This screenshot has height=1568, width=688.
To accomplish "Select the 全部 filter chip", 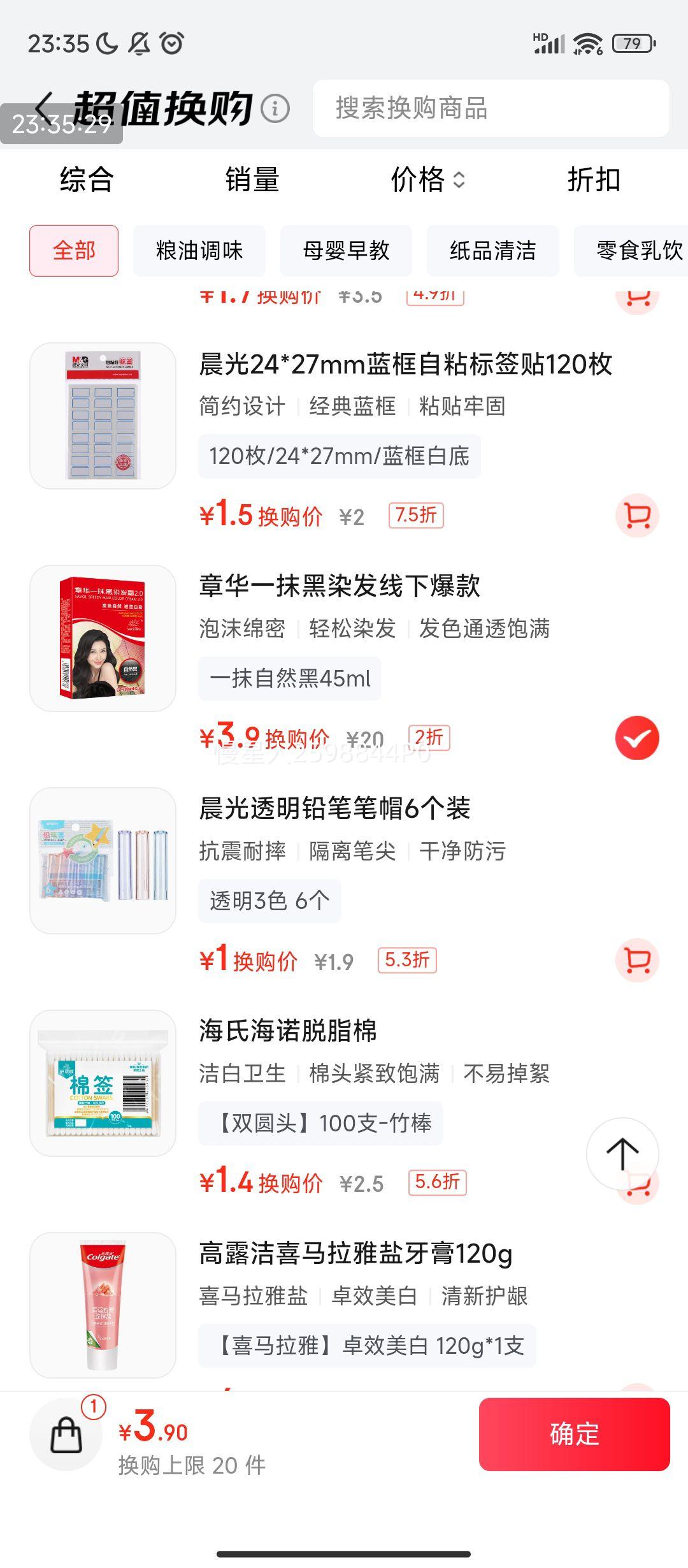I will pyautogui.click(x=74, y=251).
